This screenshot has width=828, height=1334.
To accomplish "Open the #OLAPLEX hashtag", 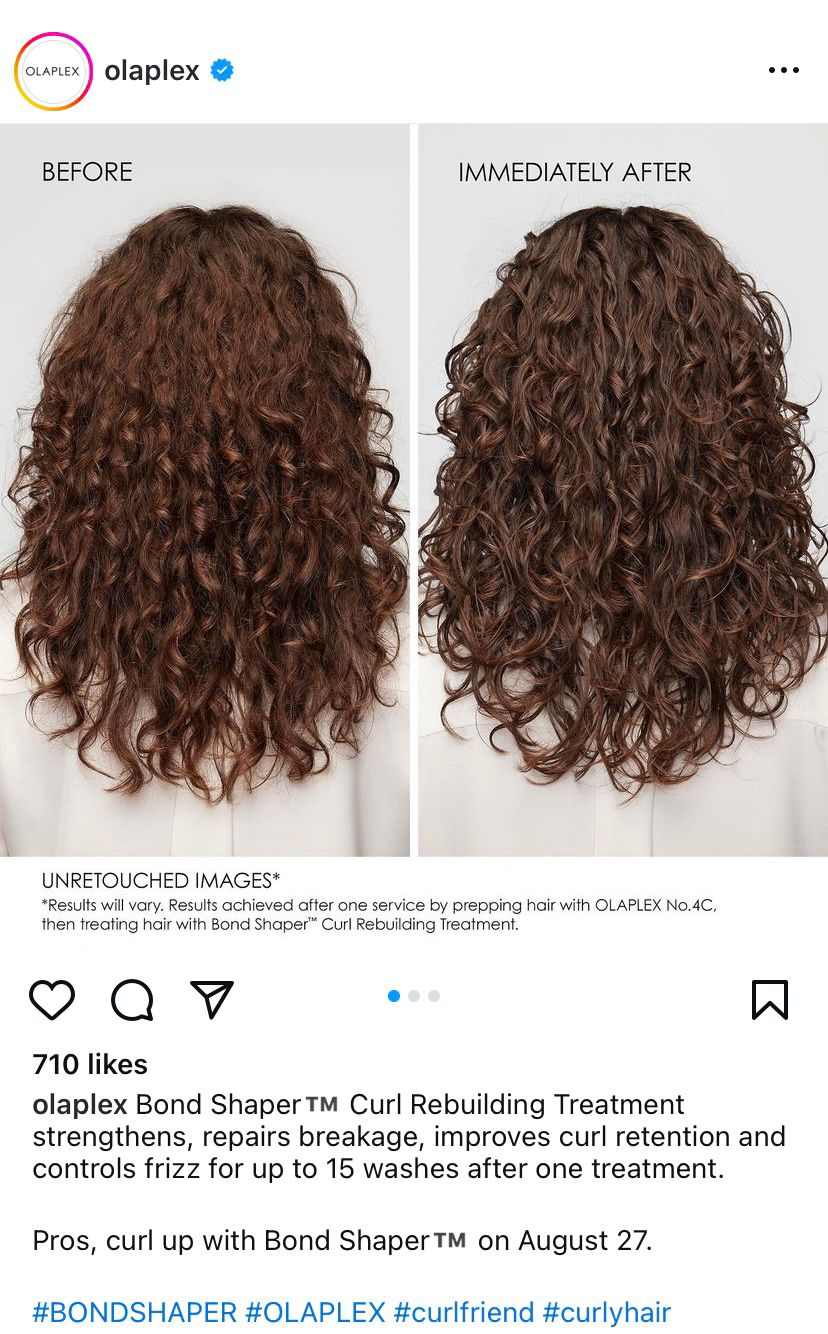I will point(315,1312).
